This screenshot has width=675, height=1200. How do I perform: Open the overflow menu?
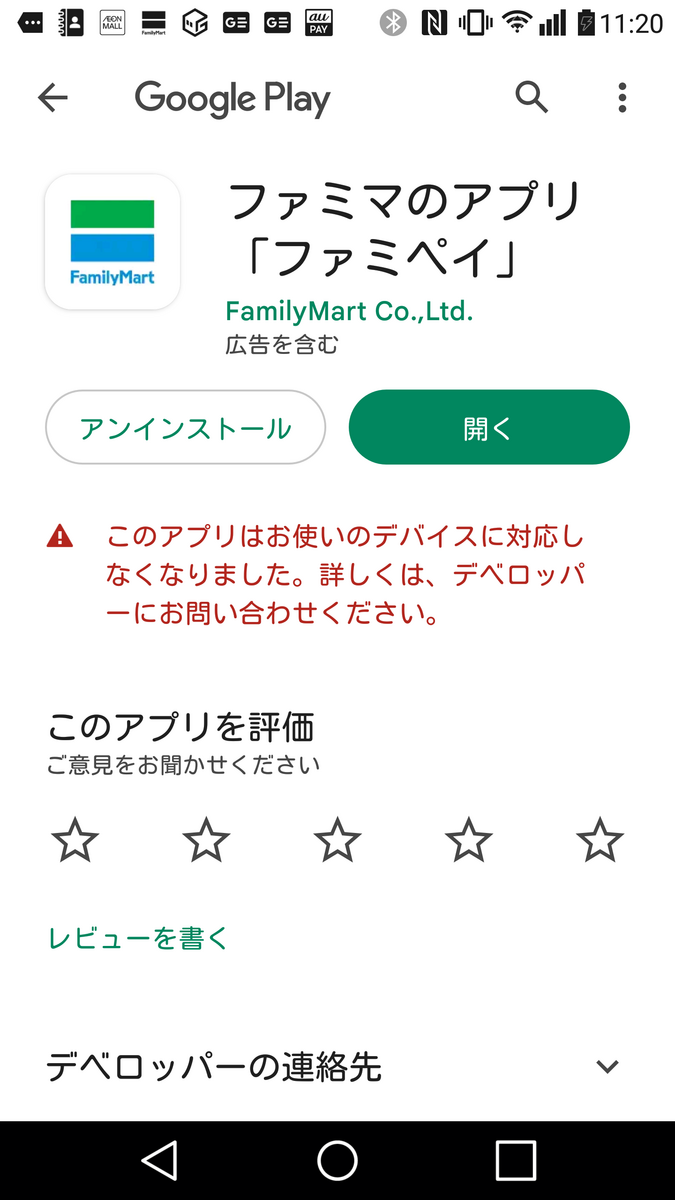click(622, 97)
